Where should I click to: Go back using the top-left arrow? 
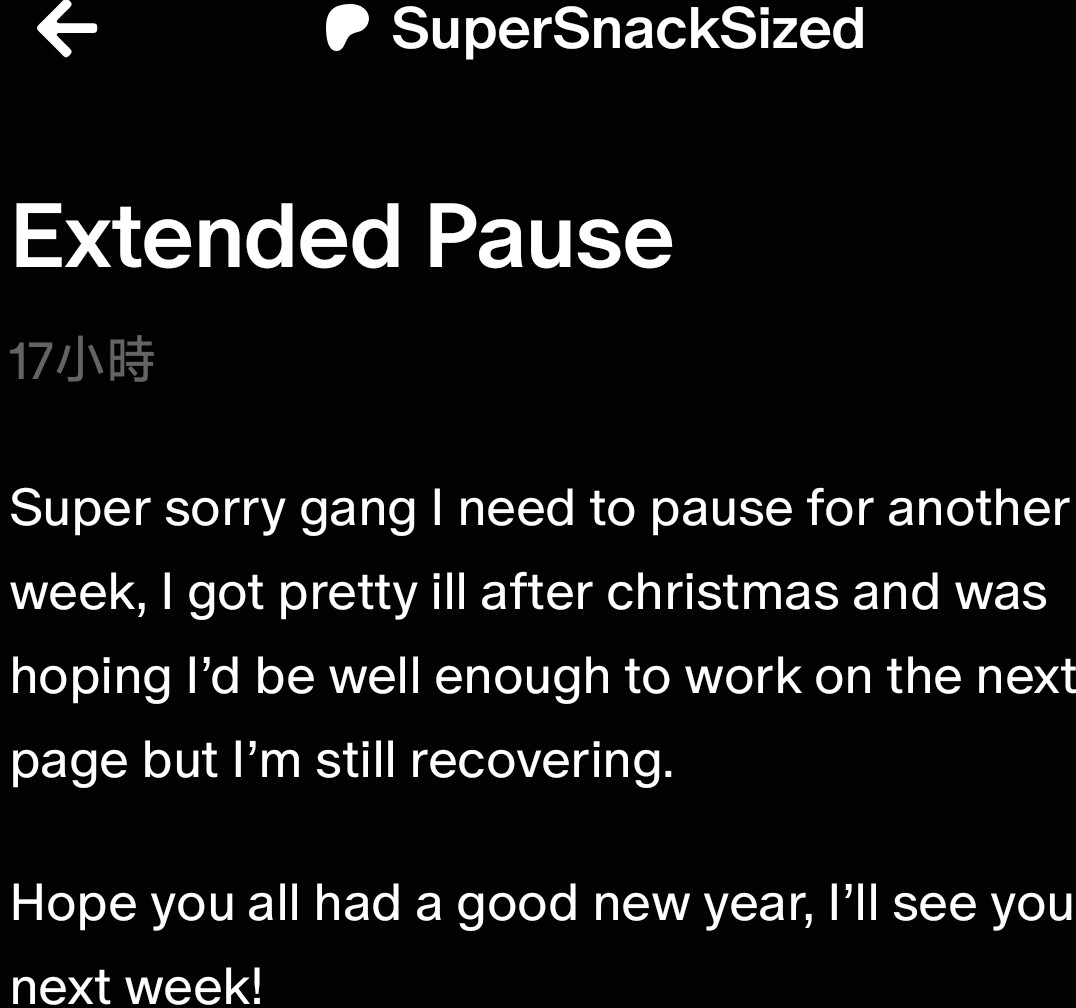tap(67, 30)
